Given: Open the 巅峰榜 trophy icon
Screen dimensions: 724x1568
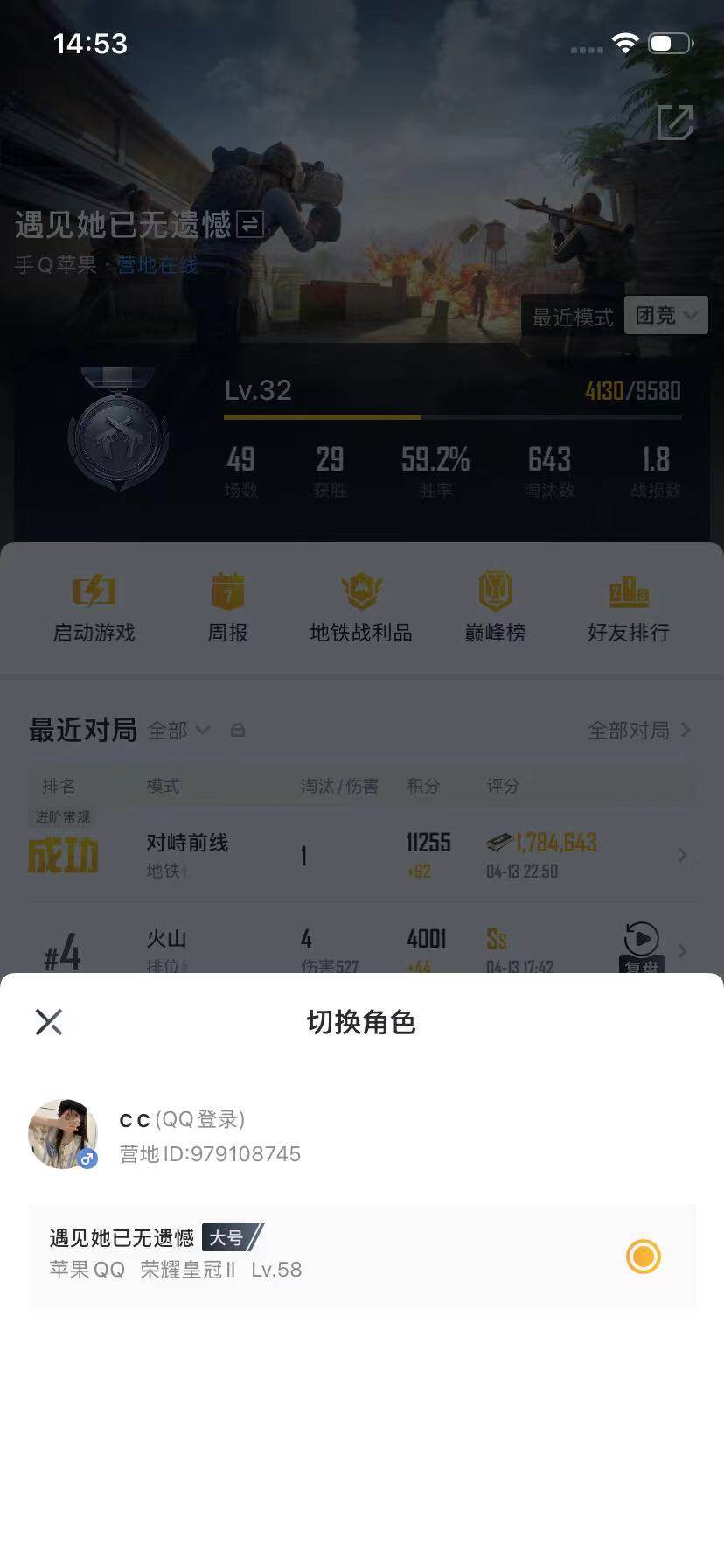Looking at the screenshot, I should (x=494, y=592).
